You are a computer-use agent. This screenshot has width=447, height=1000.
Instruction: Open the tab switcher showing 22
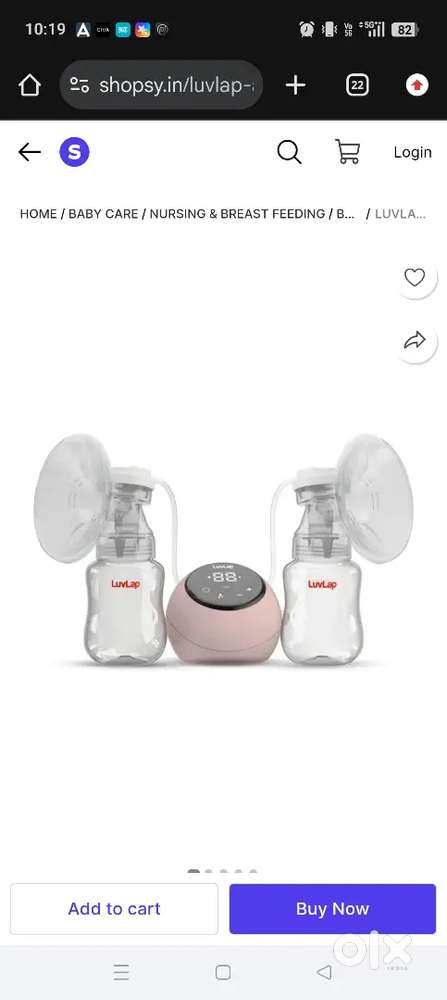(357, 85)
